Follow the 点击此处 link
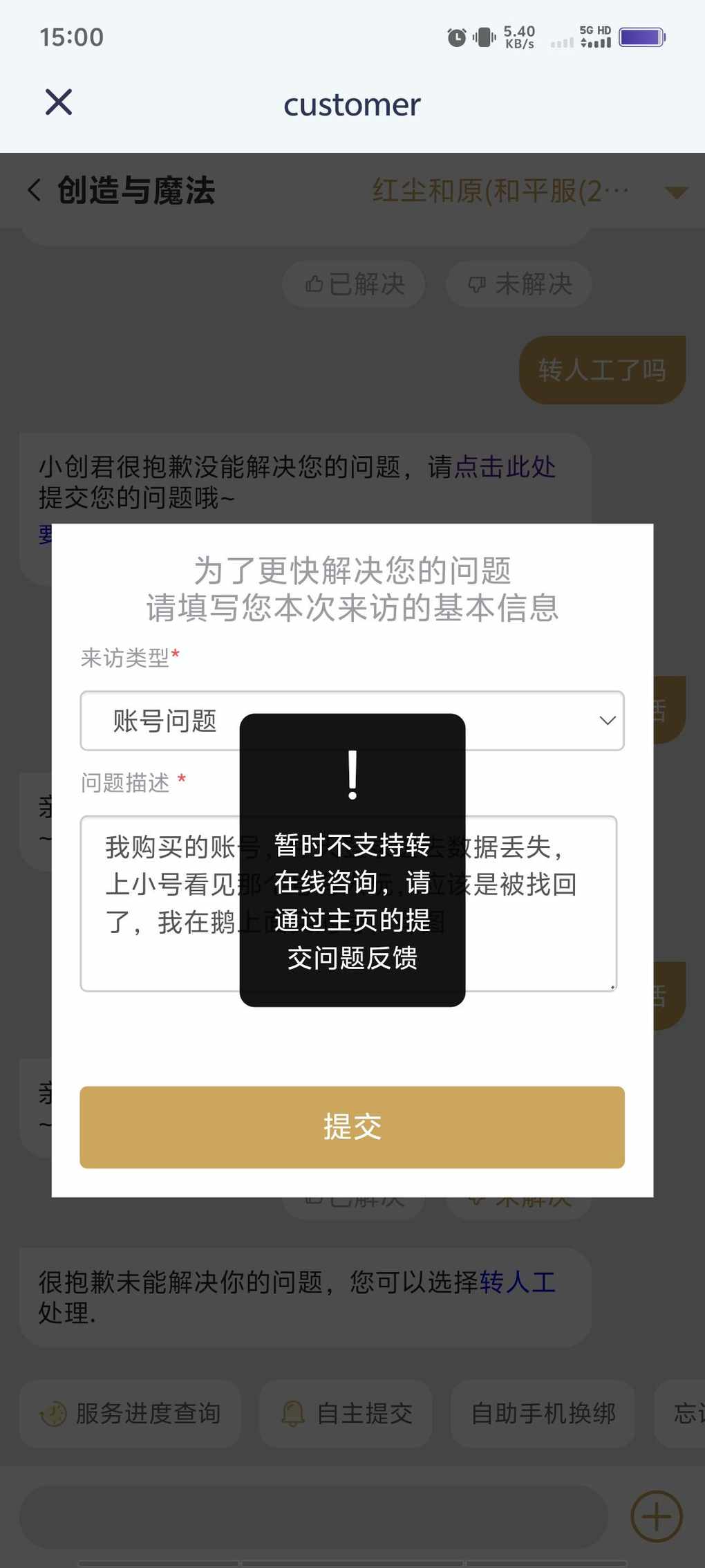The width and height of the screenshot is (705, 1568). 505,467
